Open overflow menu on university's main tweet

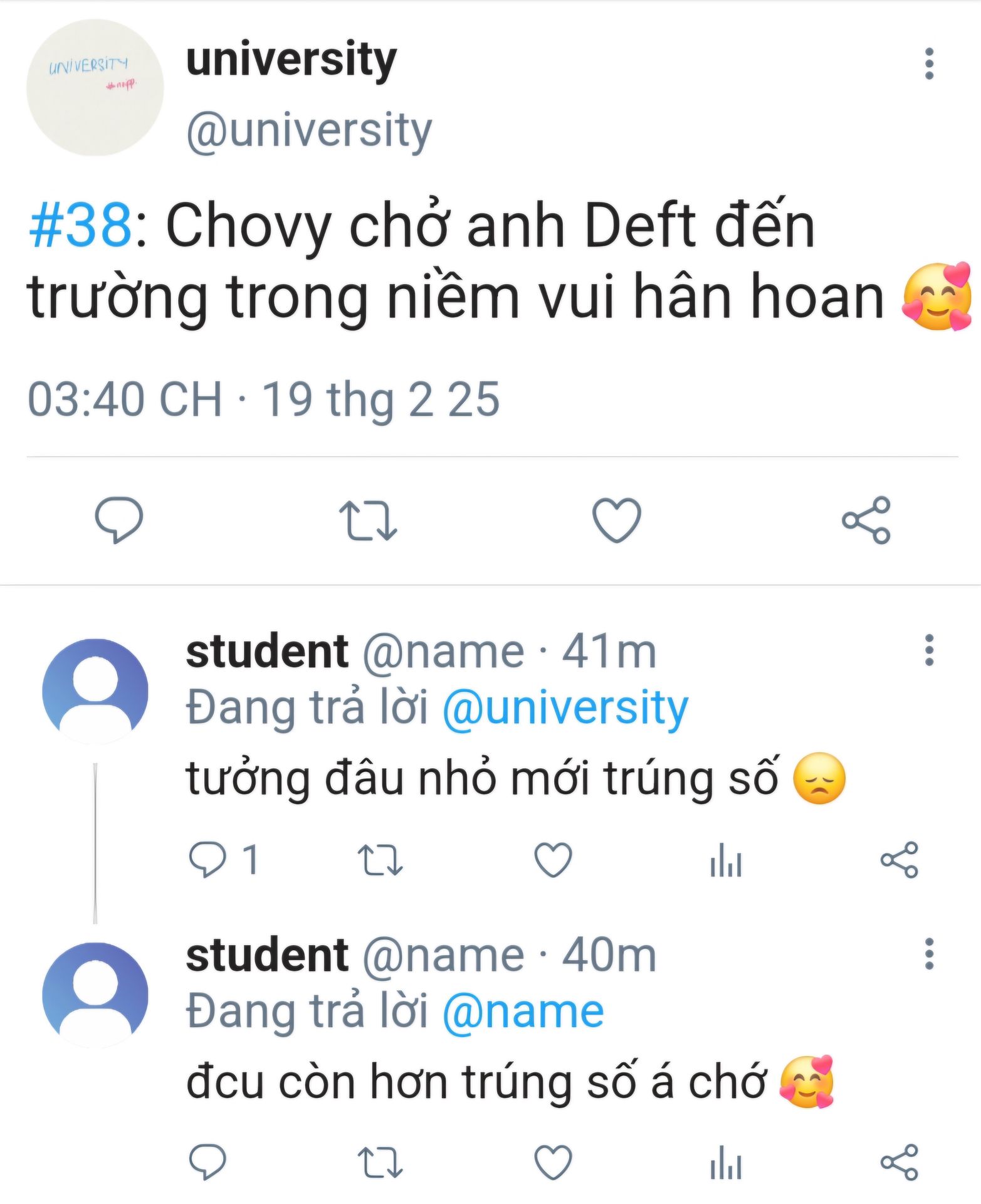[929, 63]
